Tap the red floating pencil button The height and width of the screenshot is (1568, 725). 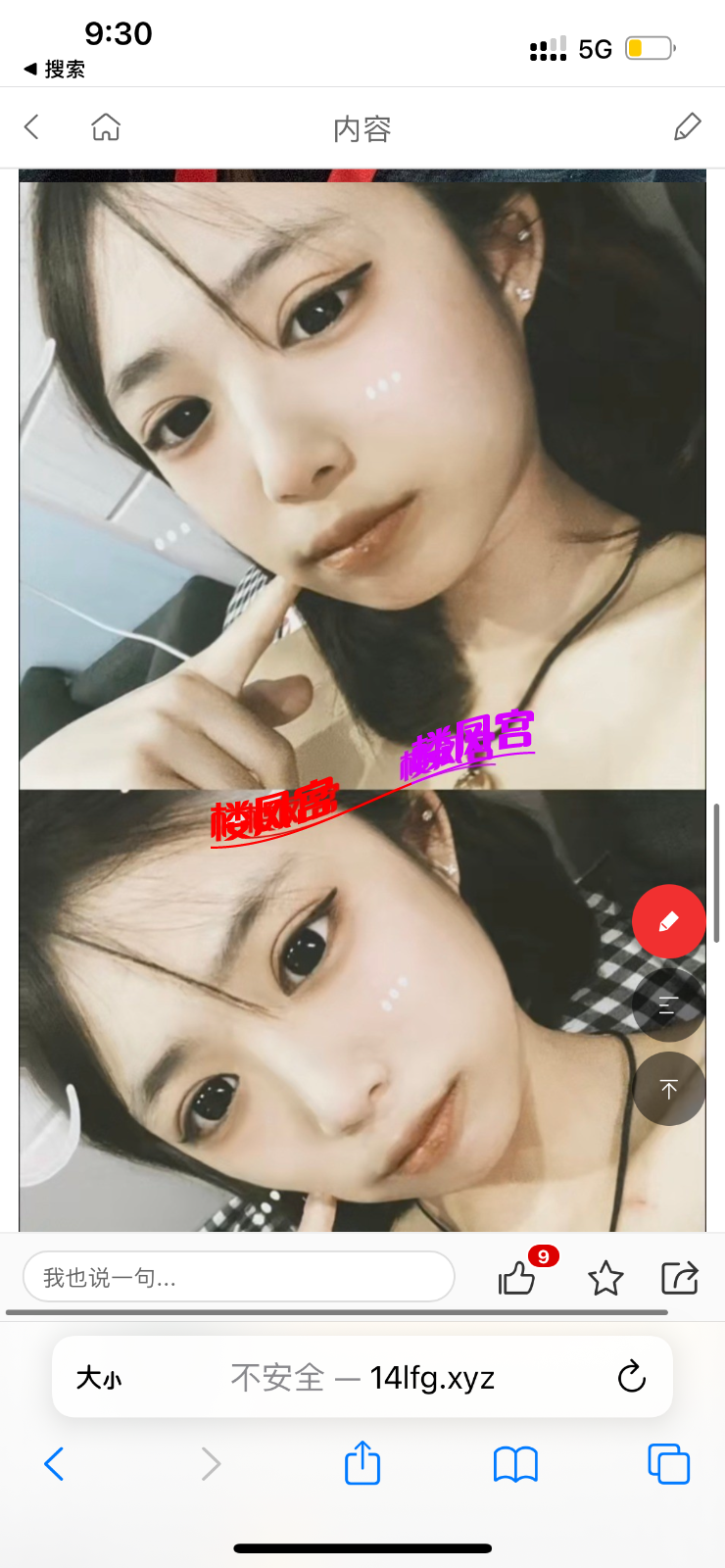click(668, 921)
